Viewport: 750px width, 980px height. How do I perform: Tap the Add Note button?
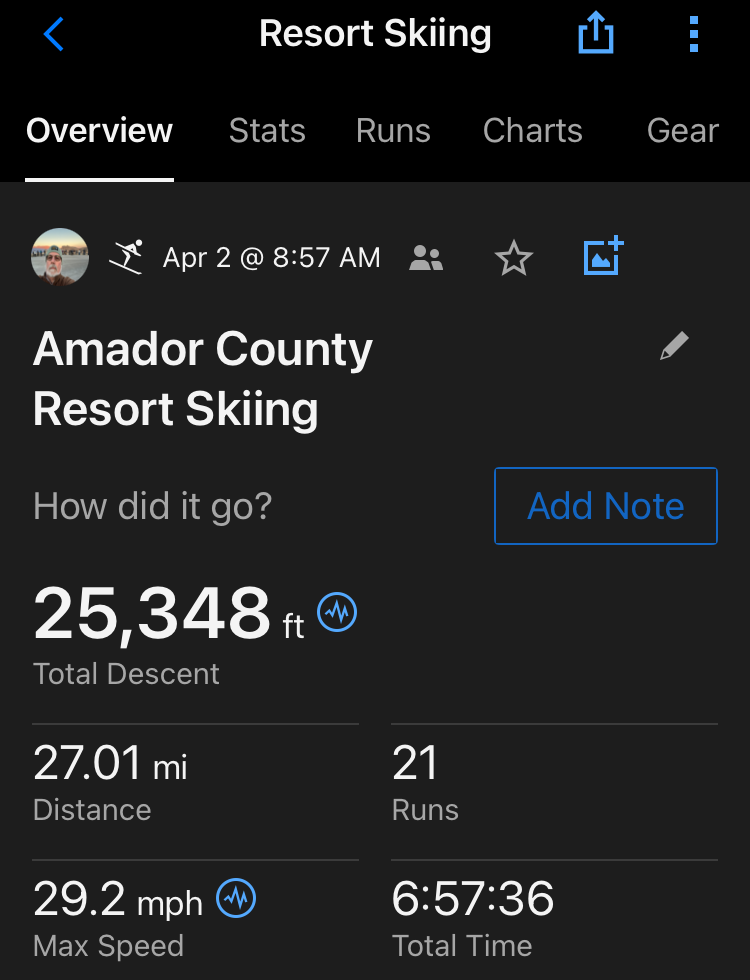coord(606,506)
